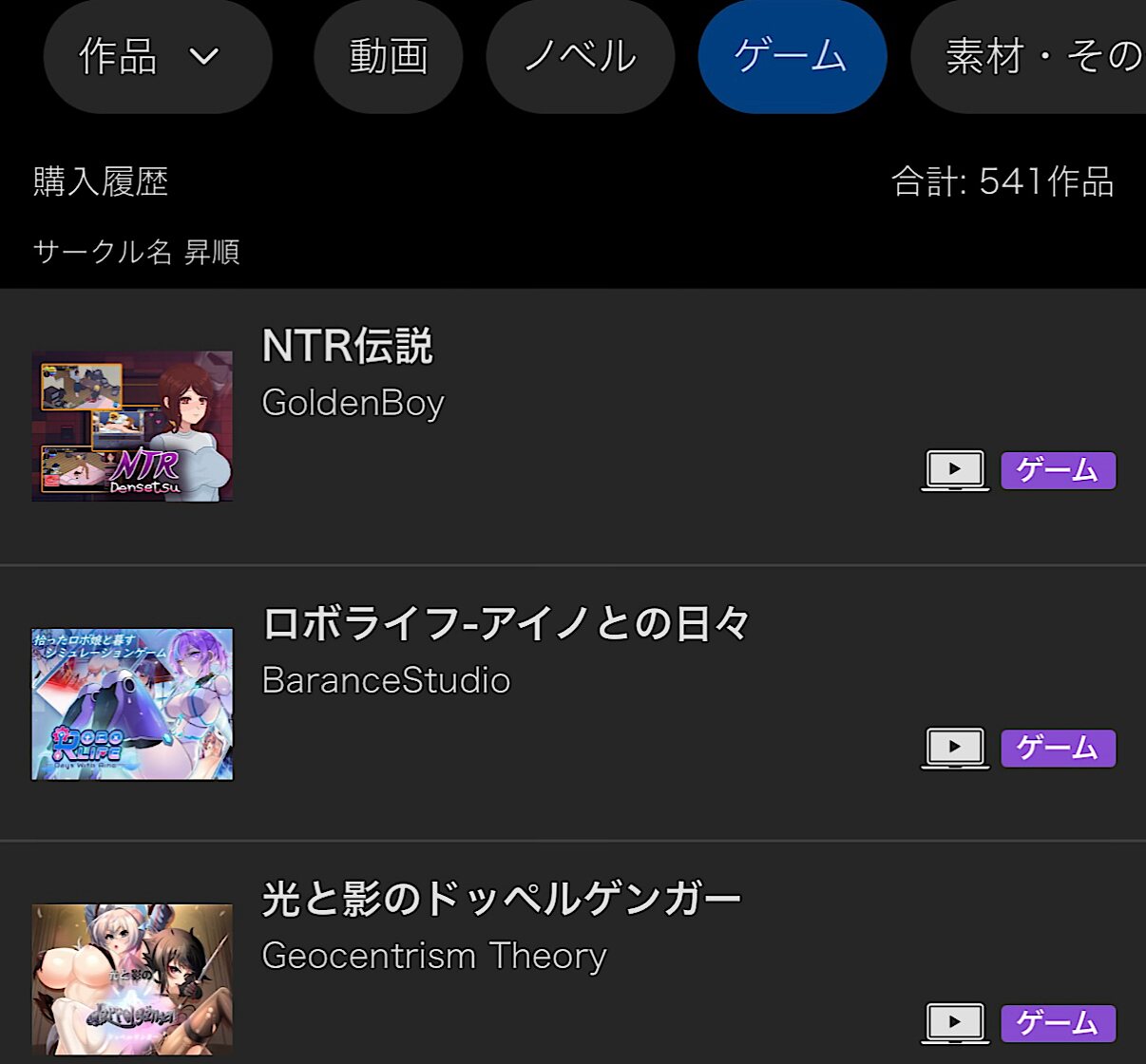Open ロボライフ-アイノとの日々 from the list
Viewport: 1146px width, 1064px height.
click(506, 624)
